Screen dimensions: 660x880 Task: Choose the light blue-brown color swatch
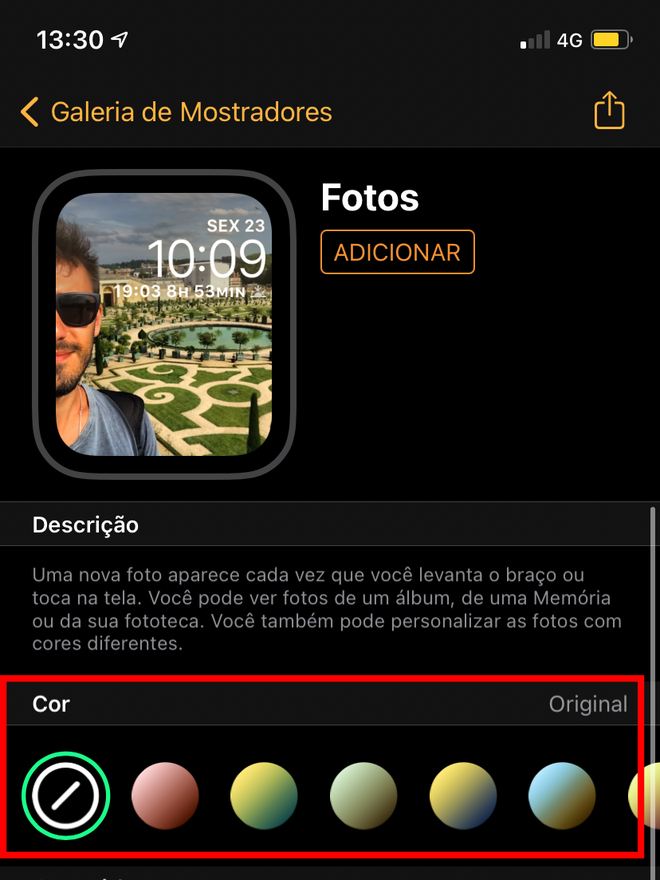point(562,795)
